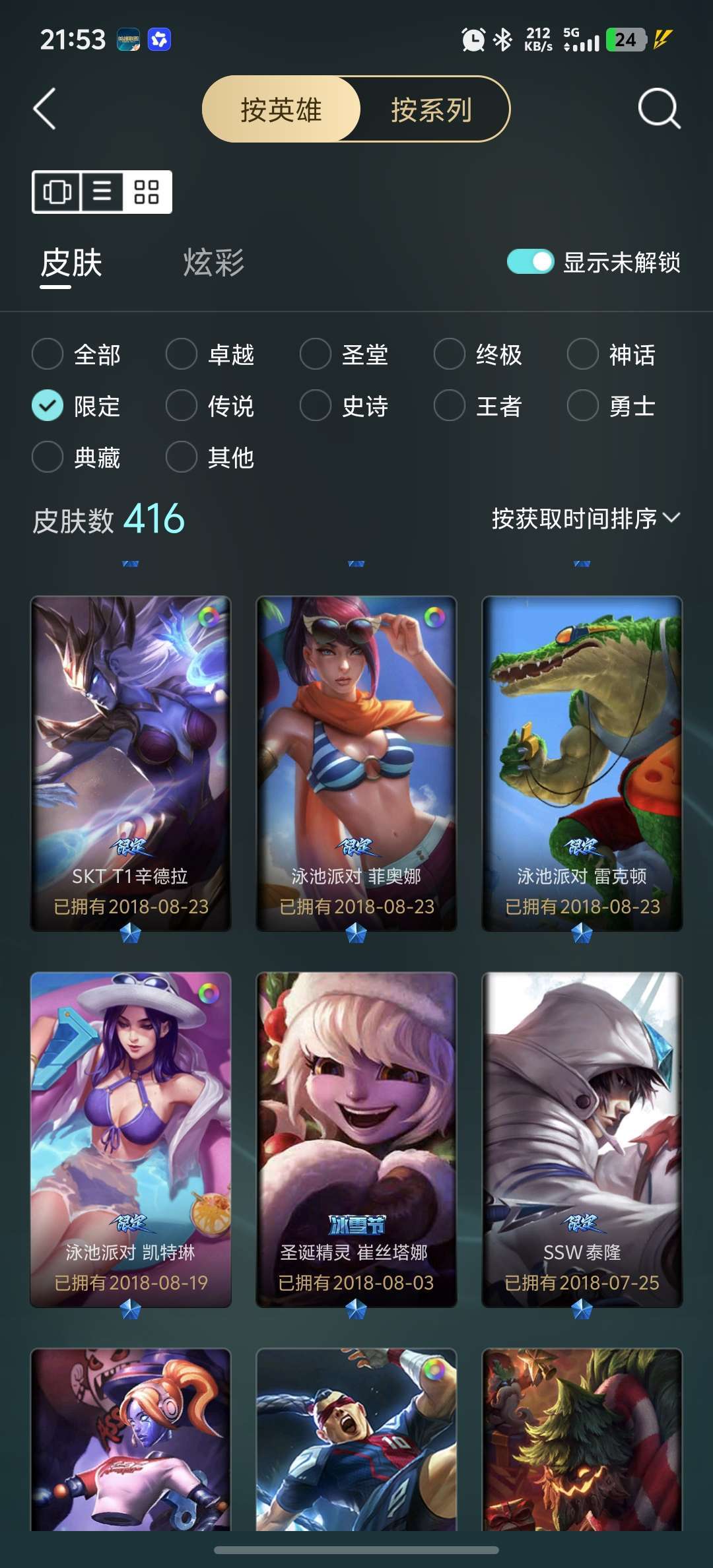Switch to the 炫彩 tab
This screenshot has height=1568, width=713.
pos(213,264)
